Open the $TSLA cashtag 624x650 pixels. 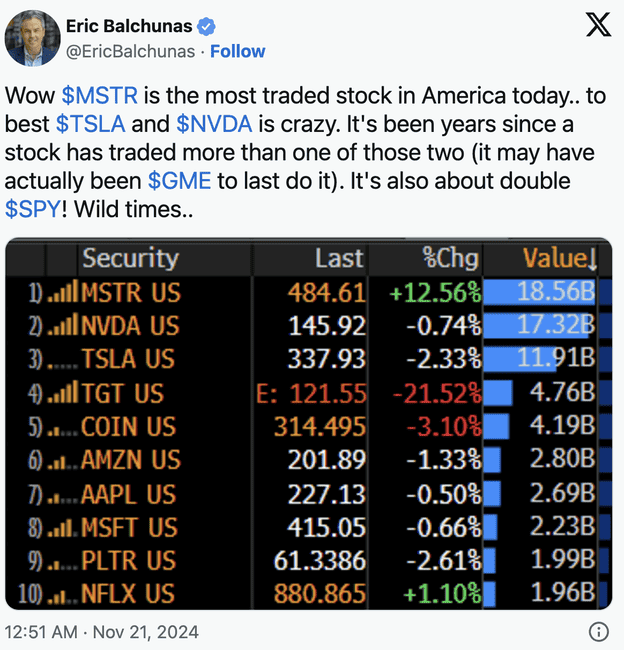(89, 125)
